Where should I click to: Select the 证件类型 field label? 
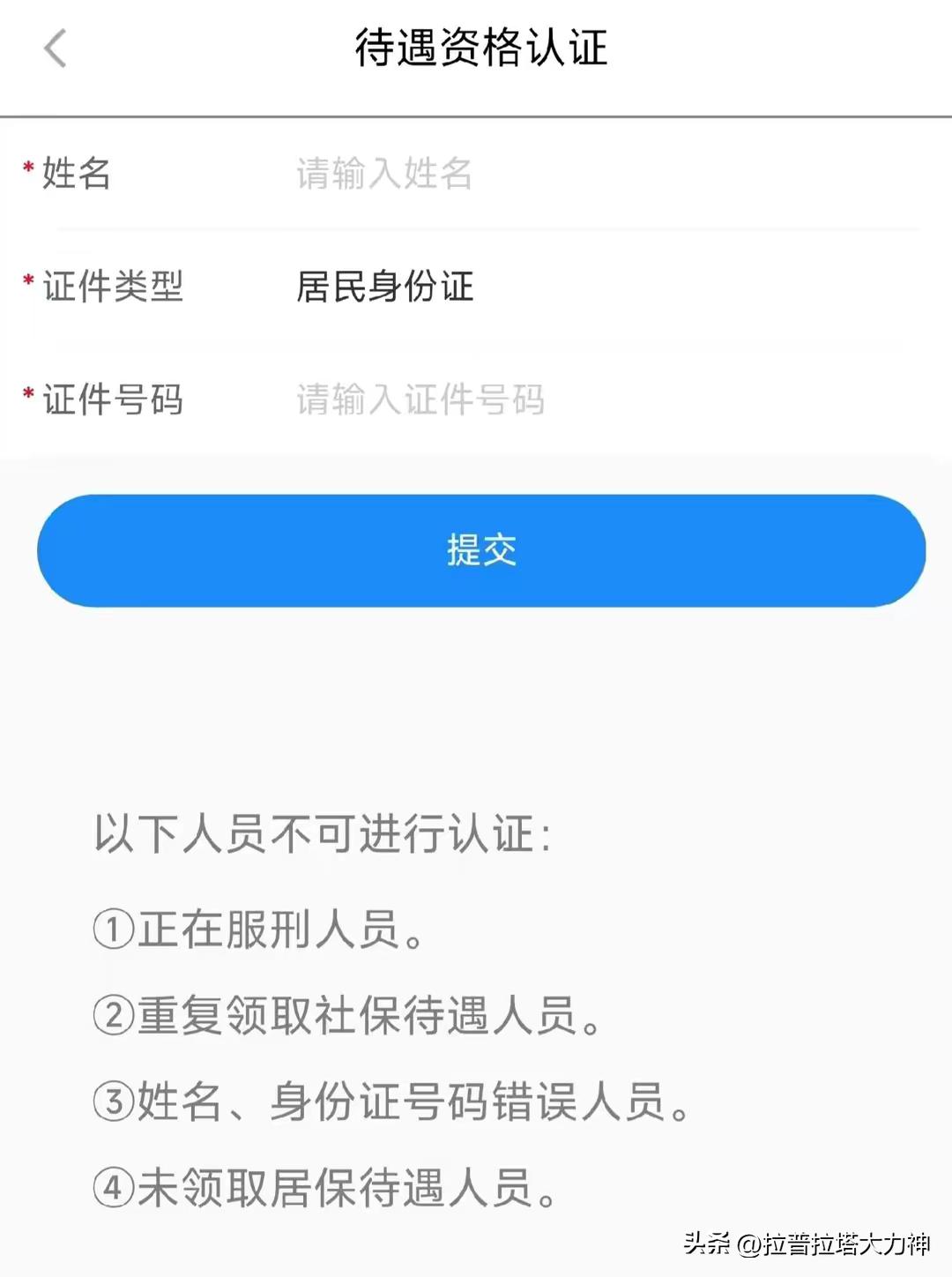coord(113,287)
